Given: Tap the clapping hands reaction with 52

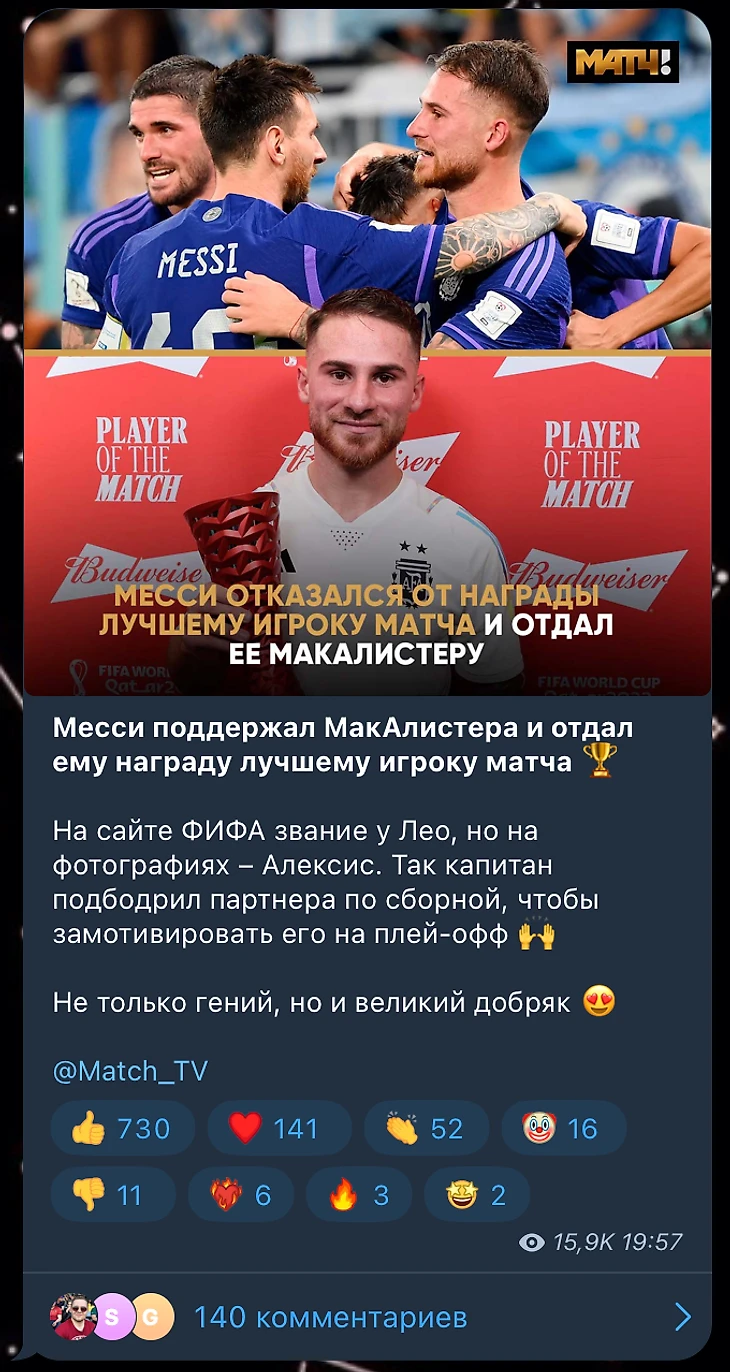Looking at the screenshot, I should pyautogui.click(x=426, y=1129).
